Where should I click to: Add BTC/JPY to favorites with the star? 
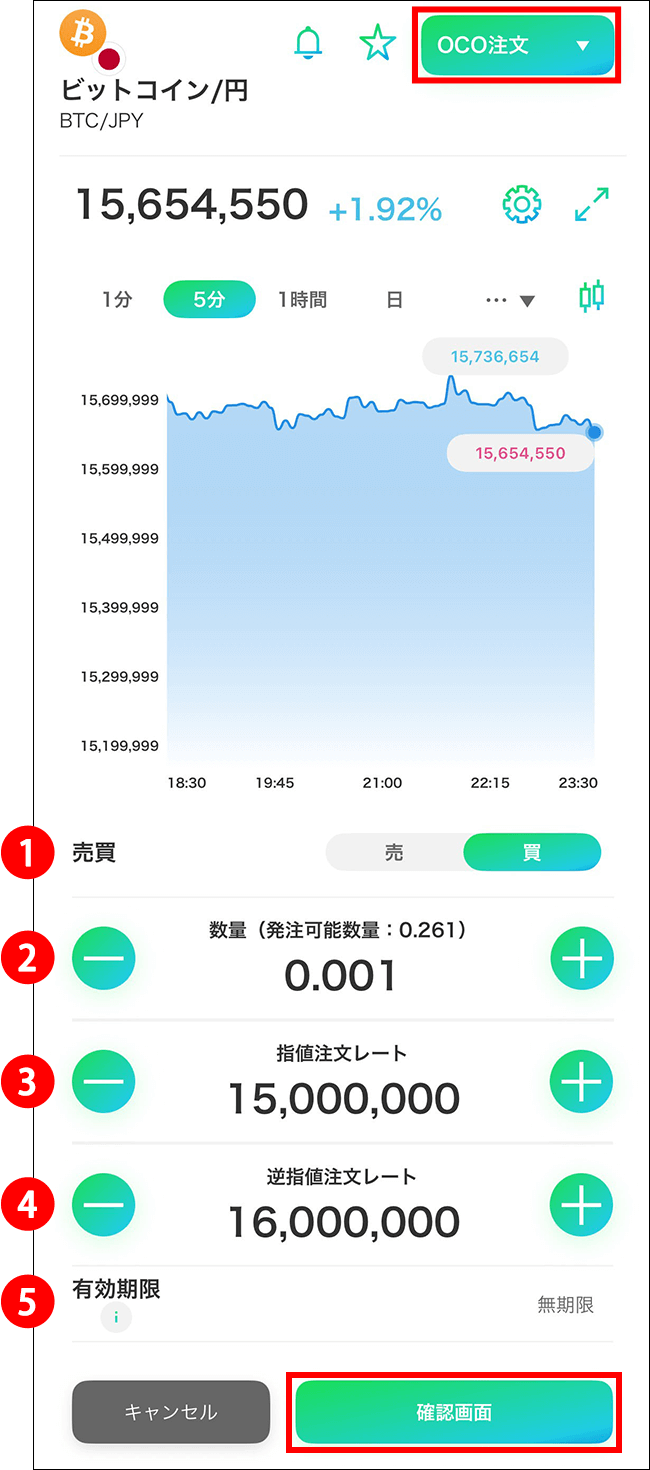(x=377, y=43)
